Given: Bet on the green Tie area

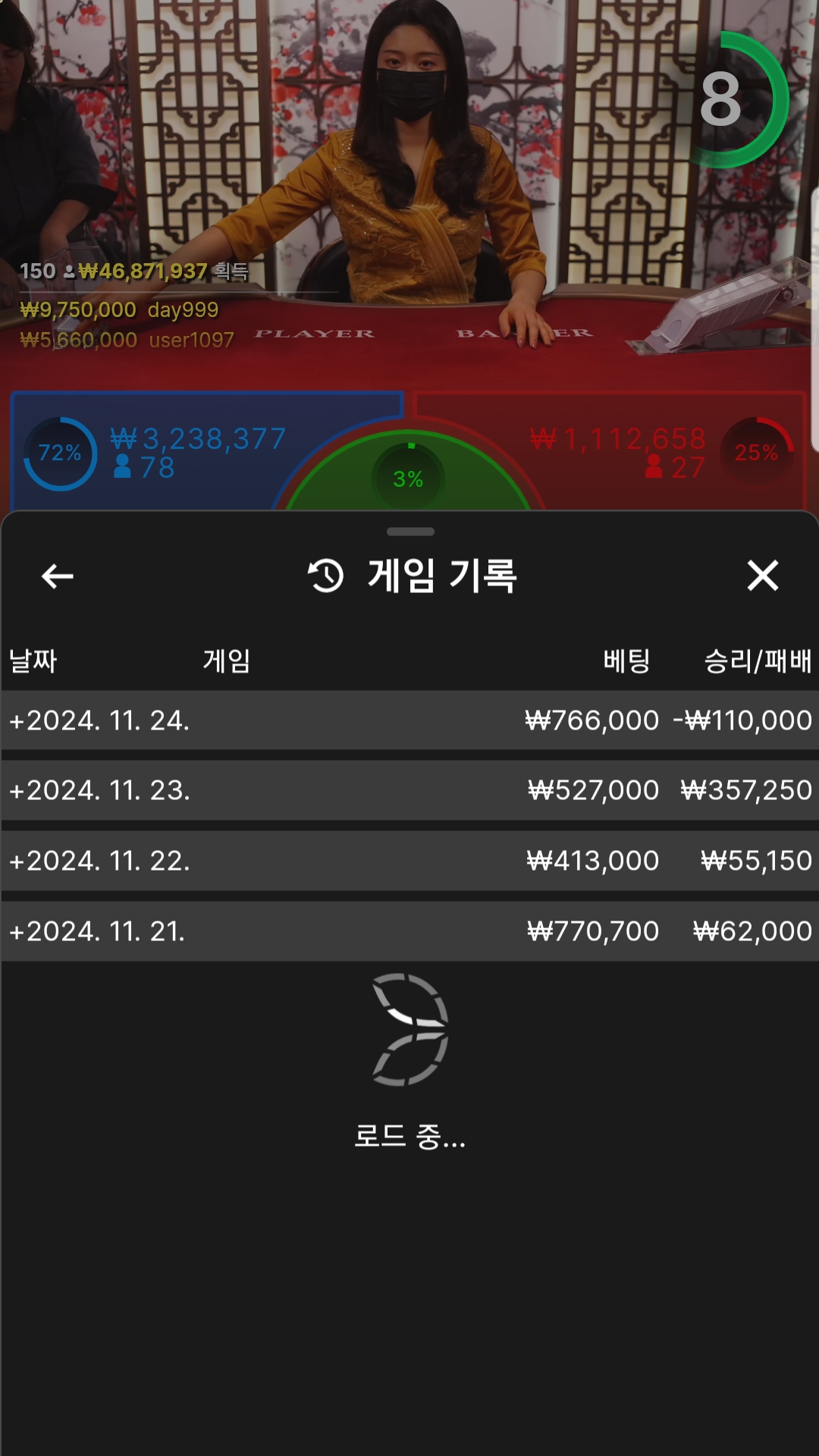Looking at the screenshot, I should 408,479.
